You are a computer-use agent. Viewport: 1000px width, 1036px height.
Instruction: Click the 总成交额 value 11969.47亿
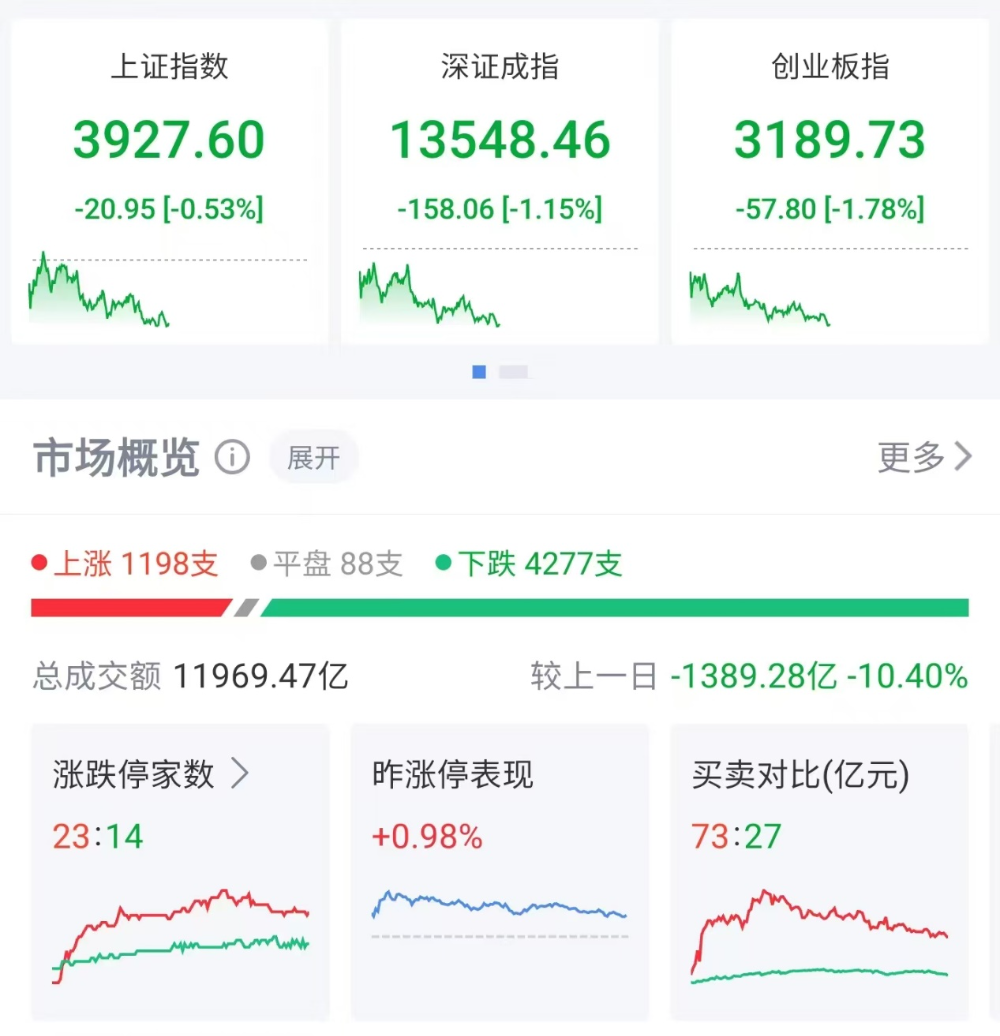coord(260,676)
